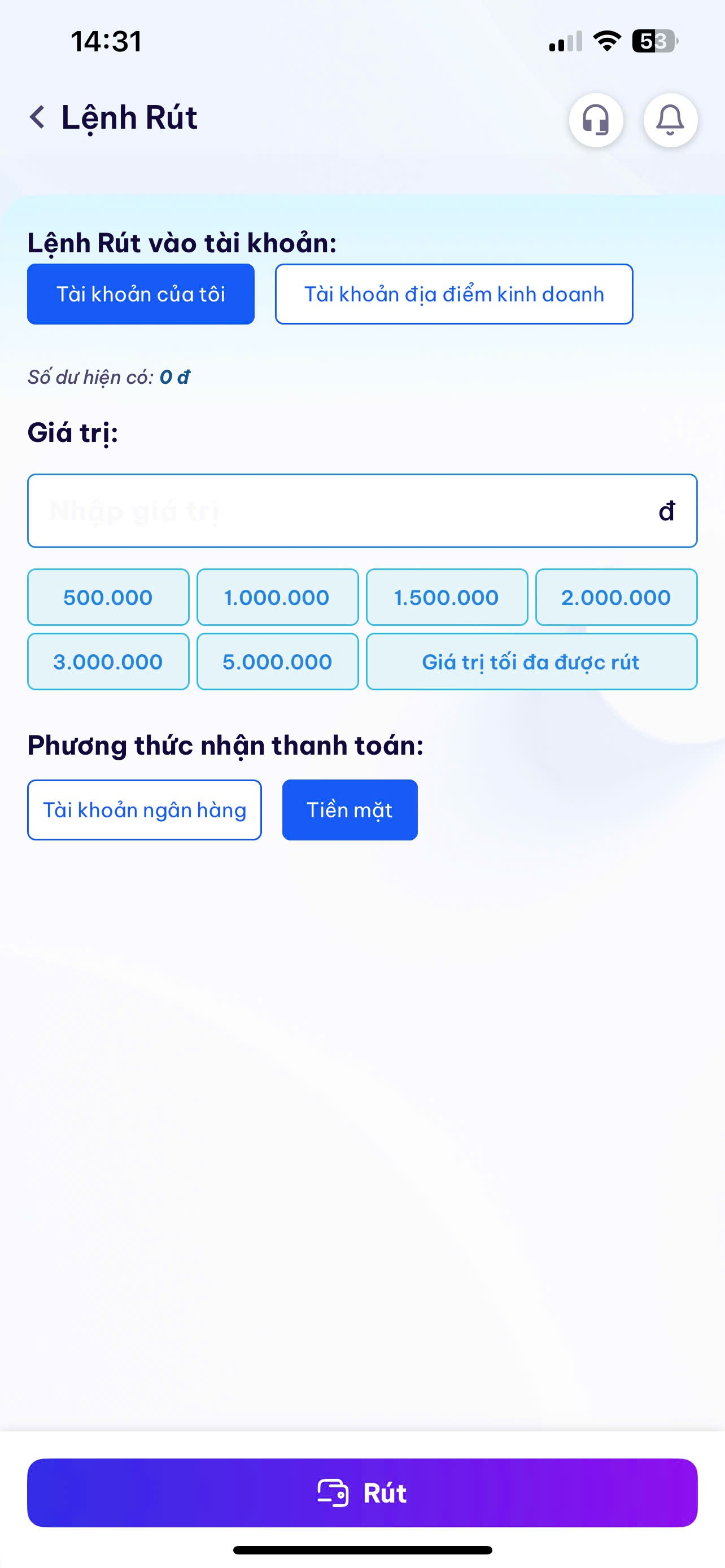This screenshot has height=1568, width=725.
Task: Pick the 1.000.000 preset amount
Action: [x=277, y=597]
